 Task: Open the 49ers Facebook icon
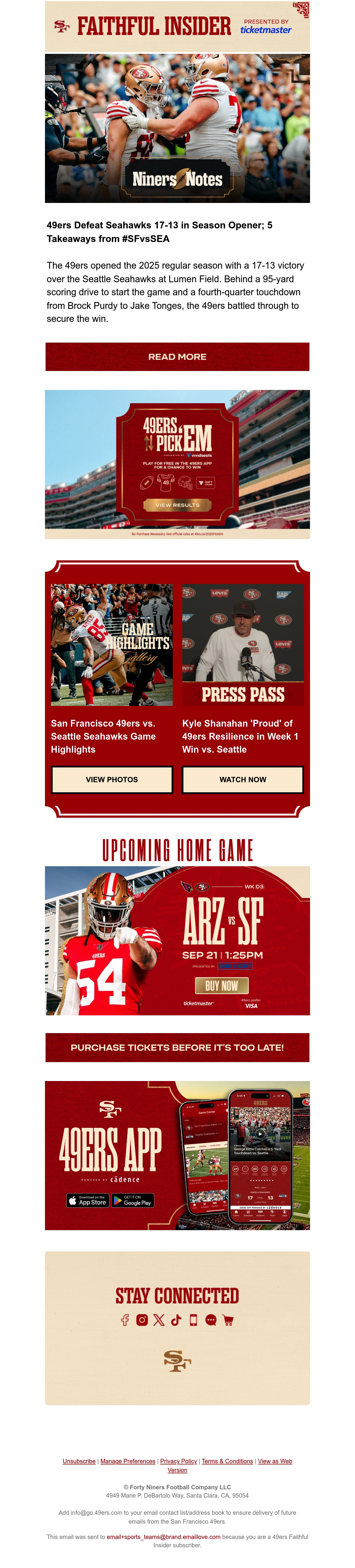pyautogui.click(x=125, y=1320)
